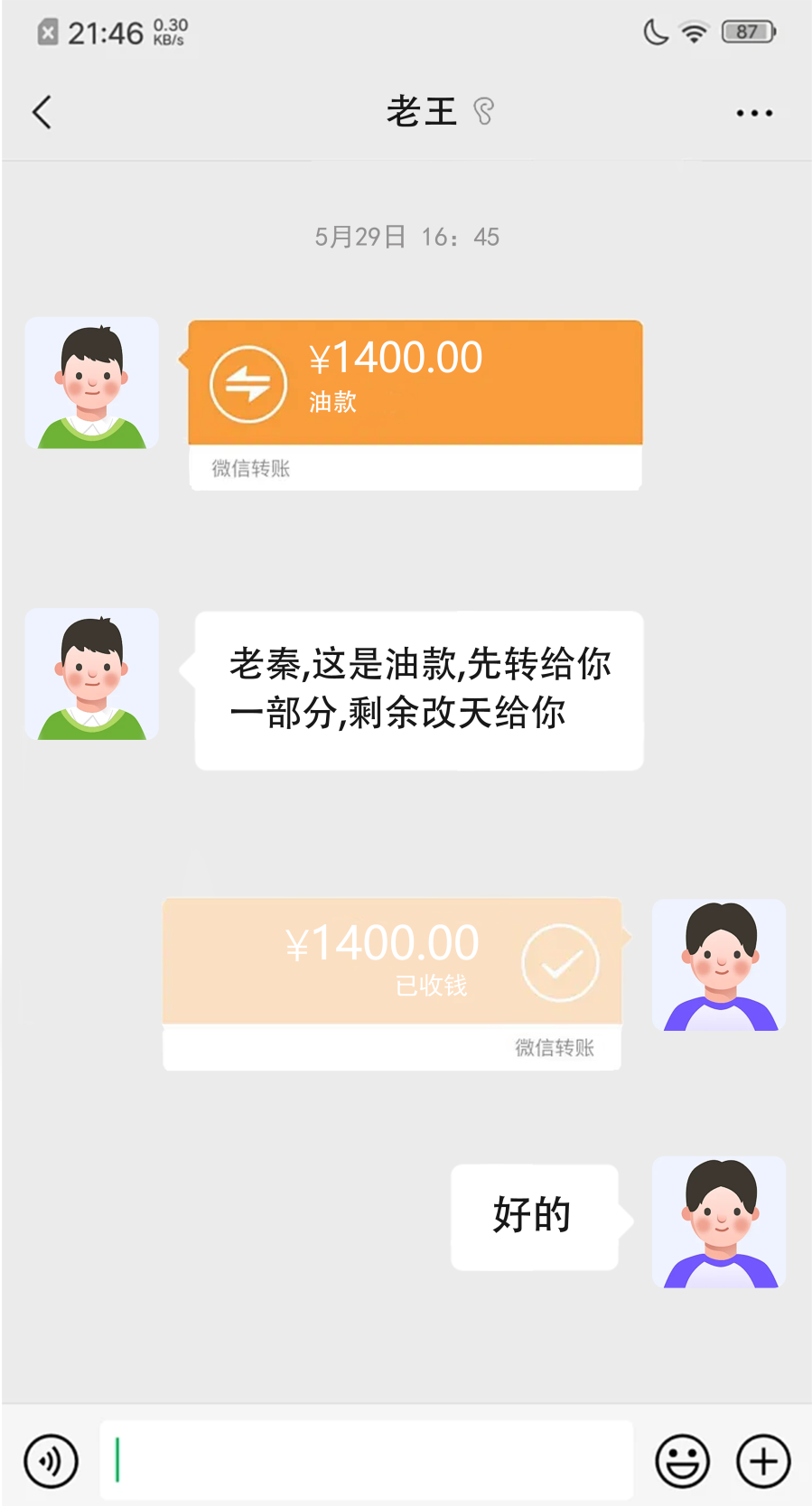Open the orange ¥1400.00 油款 transfer
Viewport: 812px width, 1506px height.
415,384
